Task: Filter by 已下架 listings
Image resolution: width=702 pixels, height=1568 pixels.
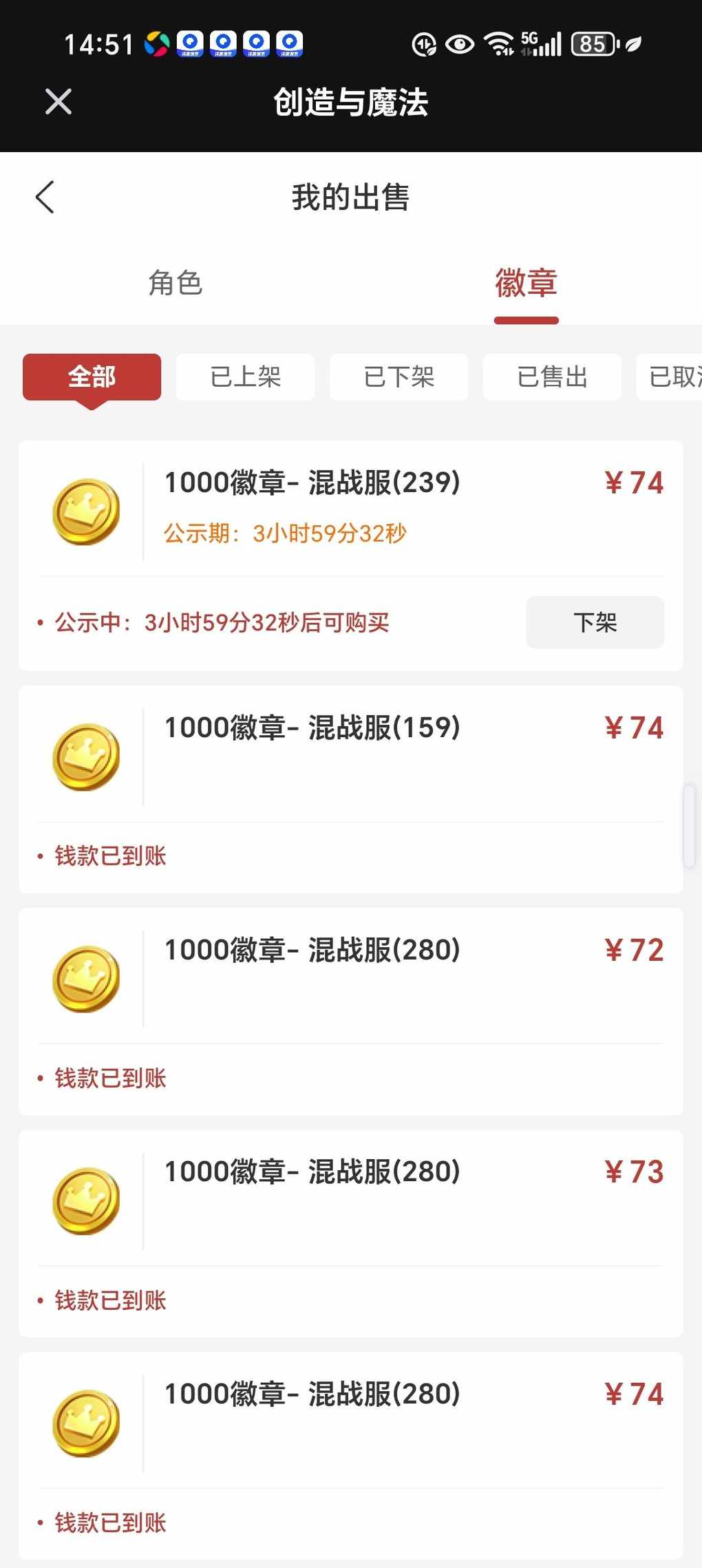Action: (399, 377)
